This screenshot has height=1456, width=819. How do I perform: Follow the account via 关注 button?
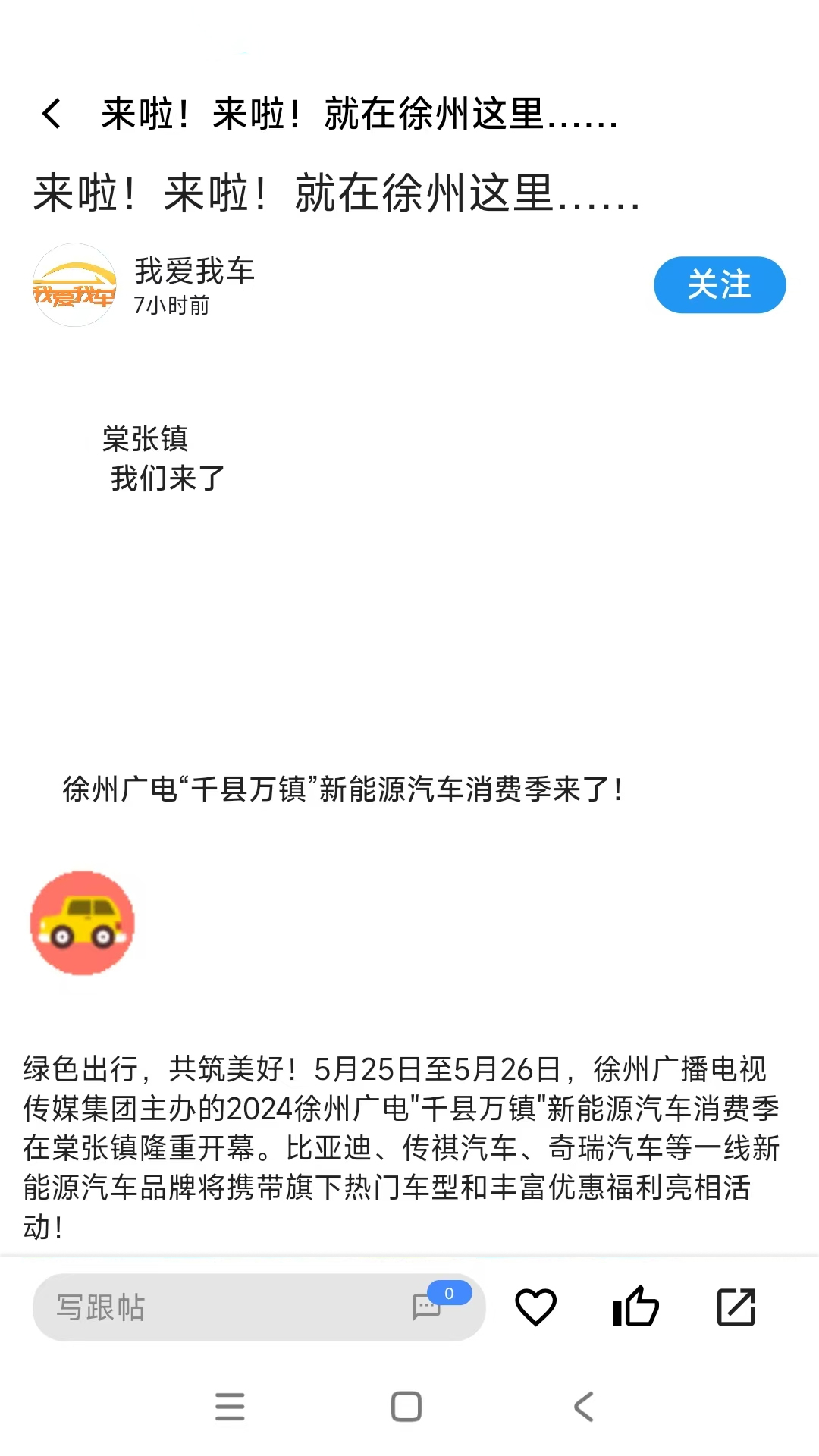pos(719,285)
